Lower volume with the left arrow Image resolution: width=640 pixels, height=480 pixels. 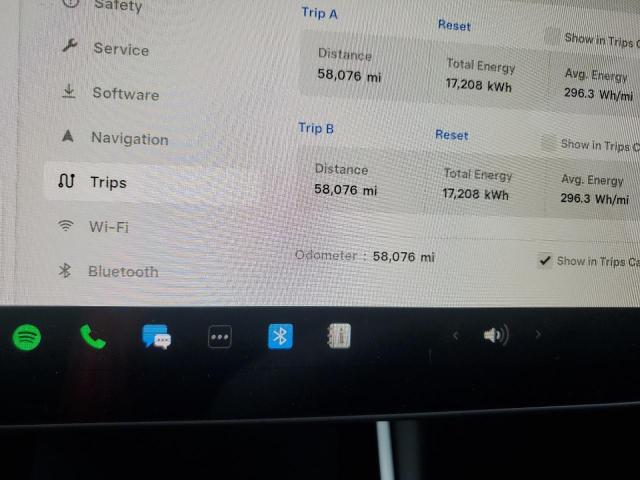point(456,335)
